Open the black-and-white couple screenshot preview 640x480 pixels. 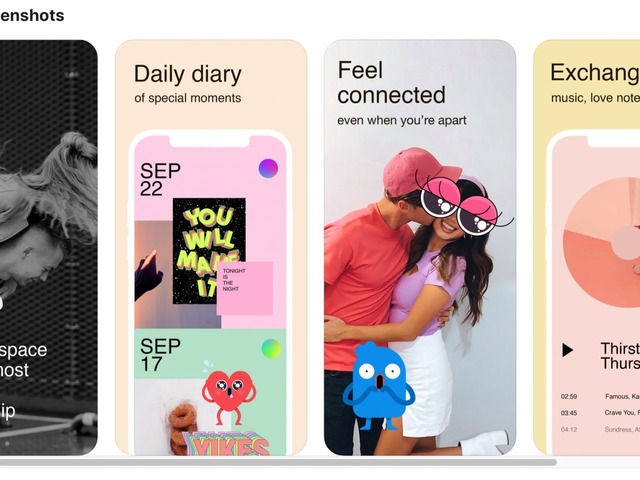tap(48, 248)
